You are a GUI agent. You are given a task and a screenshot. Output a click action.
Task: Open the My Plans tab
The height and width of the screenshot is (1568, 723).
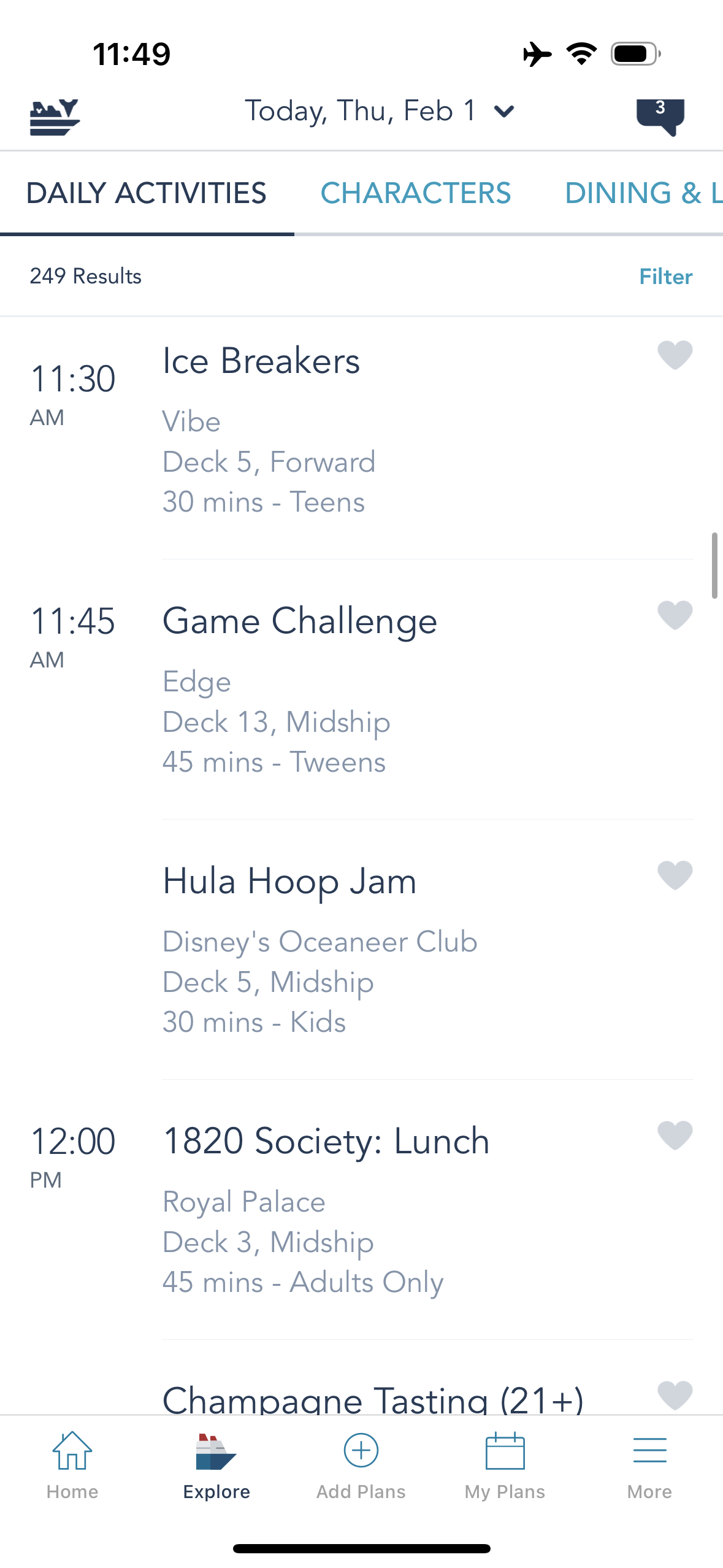[x=505, y=1465]
